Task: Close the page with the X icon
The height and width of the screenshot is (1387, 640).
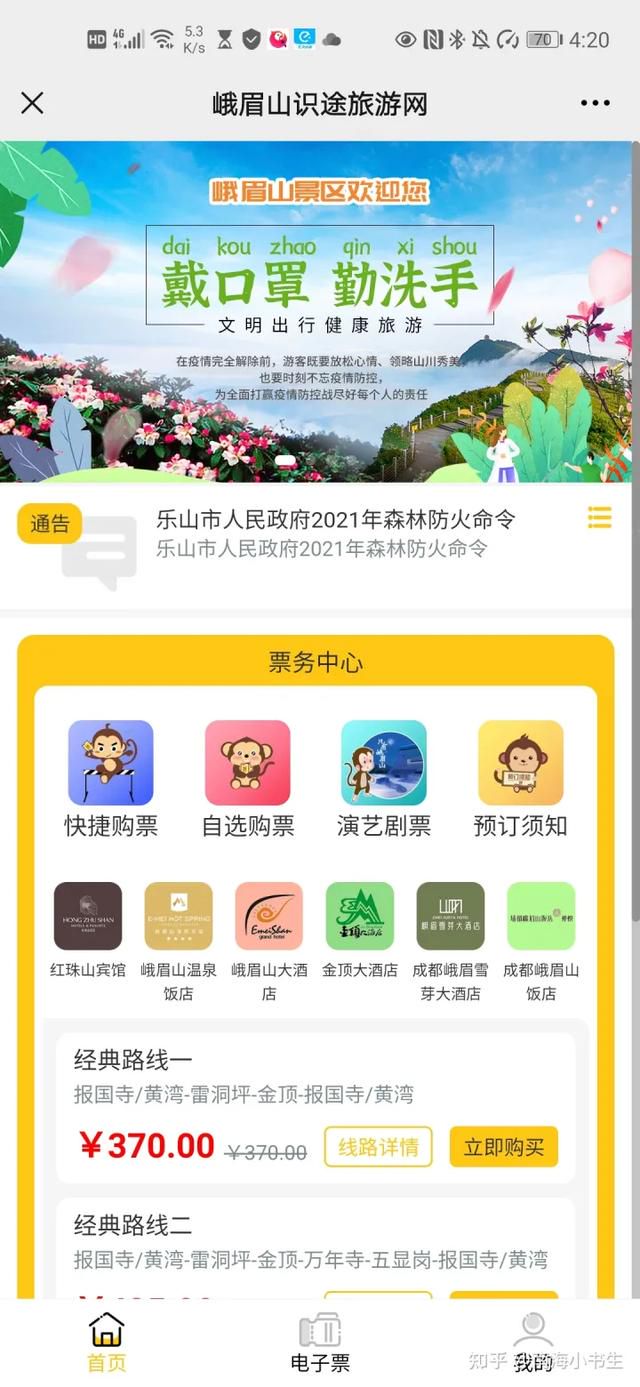Action: pyautogui.click(x=32, y=103)
